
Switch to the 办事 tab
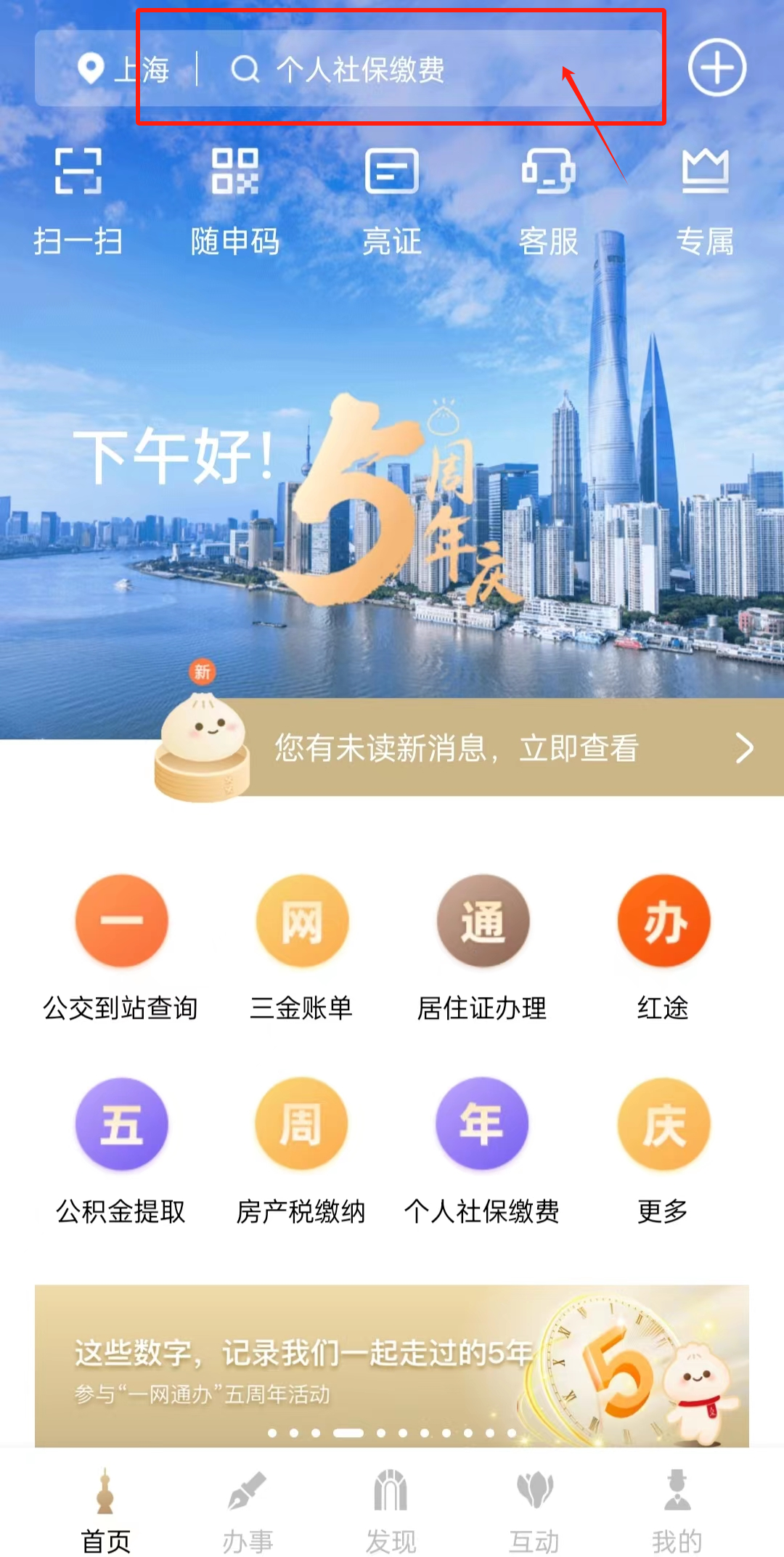(x=248, y=1509)
